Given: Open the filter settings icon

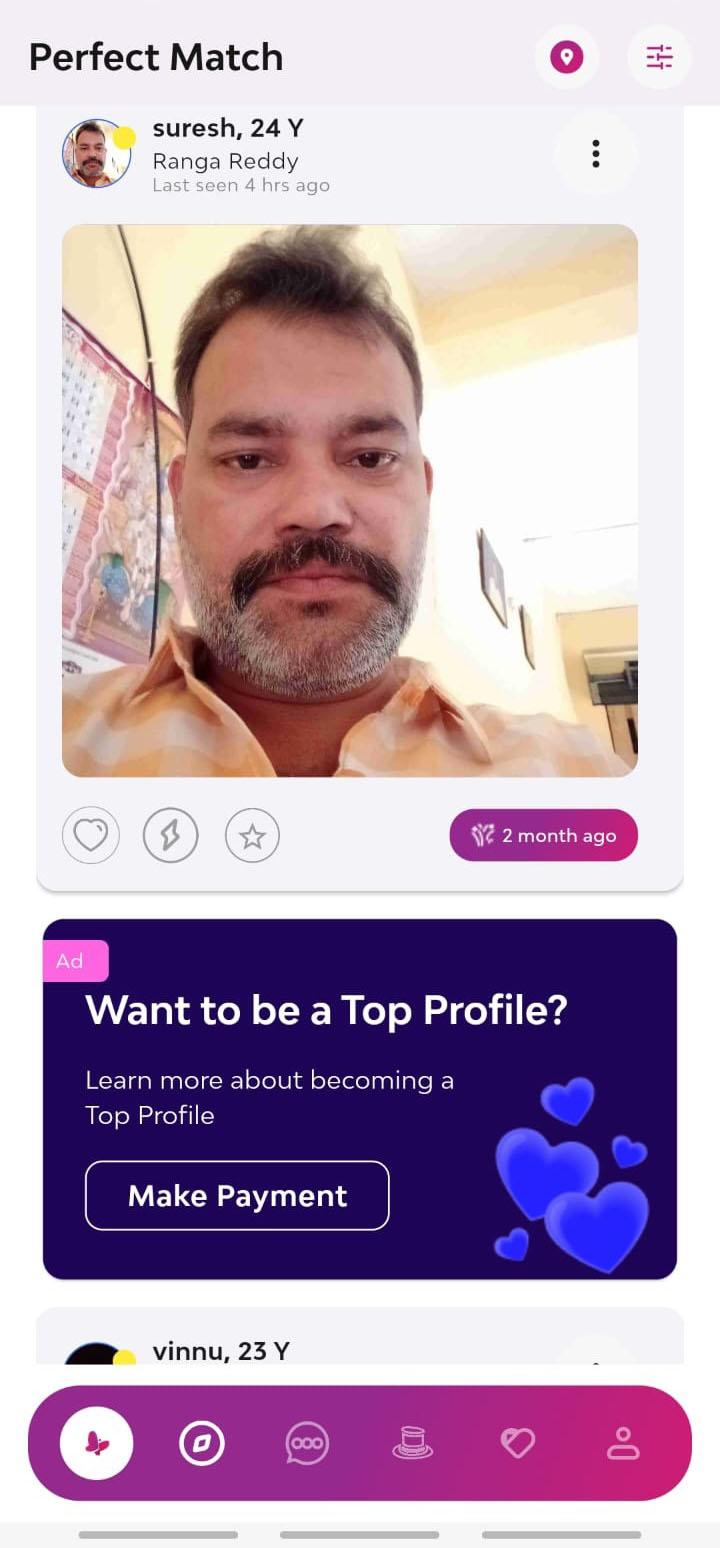Looking at the screenshot, I should tap(659, 57).
